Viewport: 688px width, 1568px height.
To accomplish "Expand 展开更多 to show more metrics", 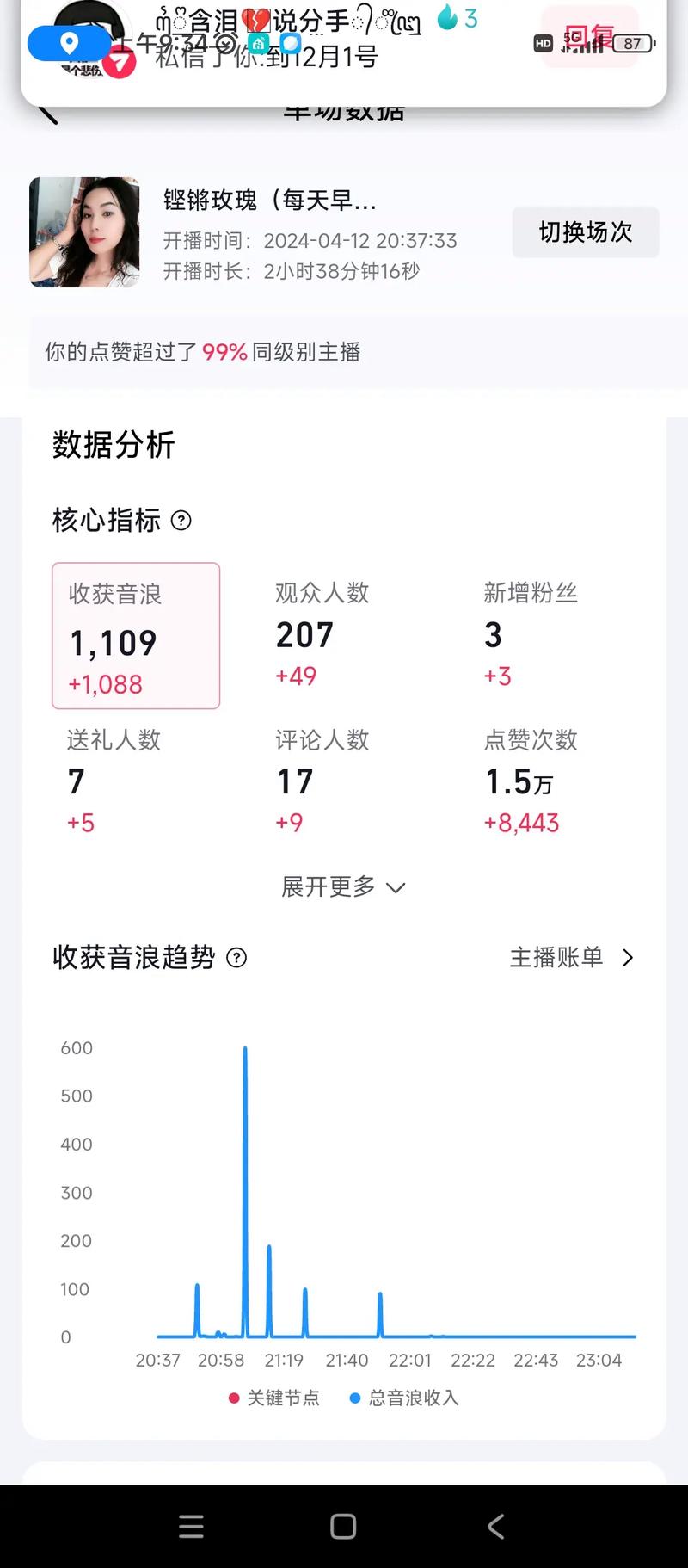I will point(342,887).
